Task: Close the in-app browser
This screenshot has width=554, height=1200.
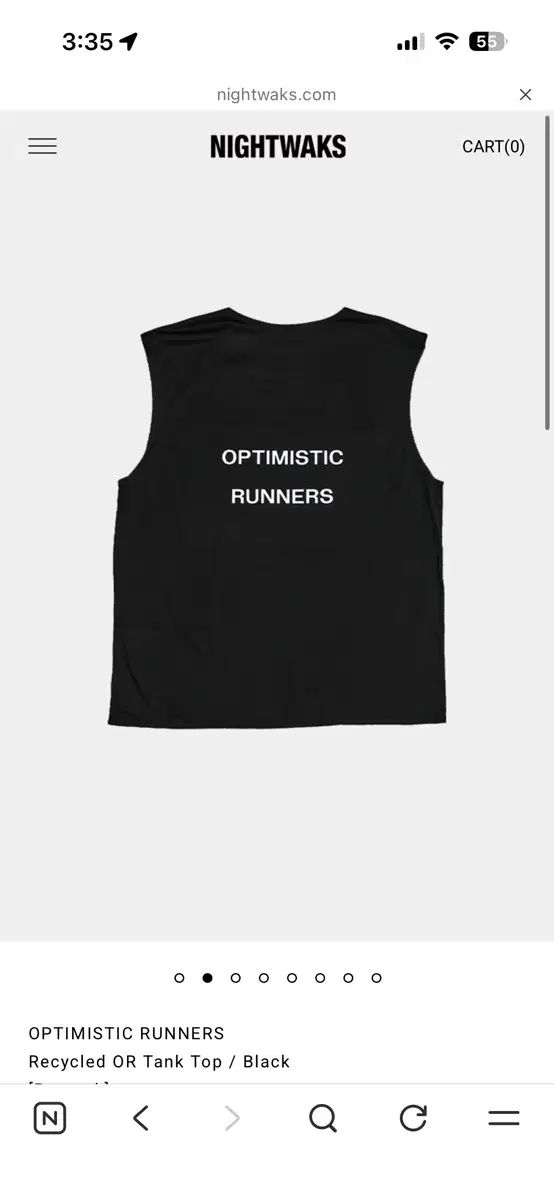Action: click(525, 95)
